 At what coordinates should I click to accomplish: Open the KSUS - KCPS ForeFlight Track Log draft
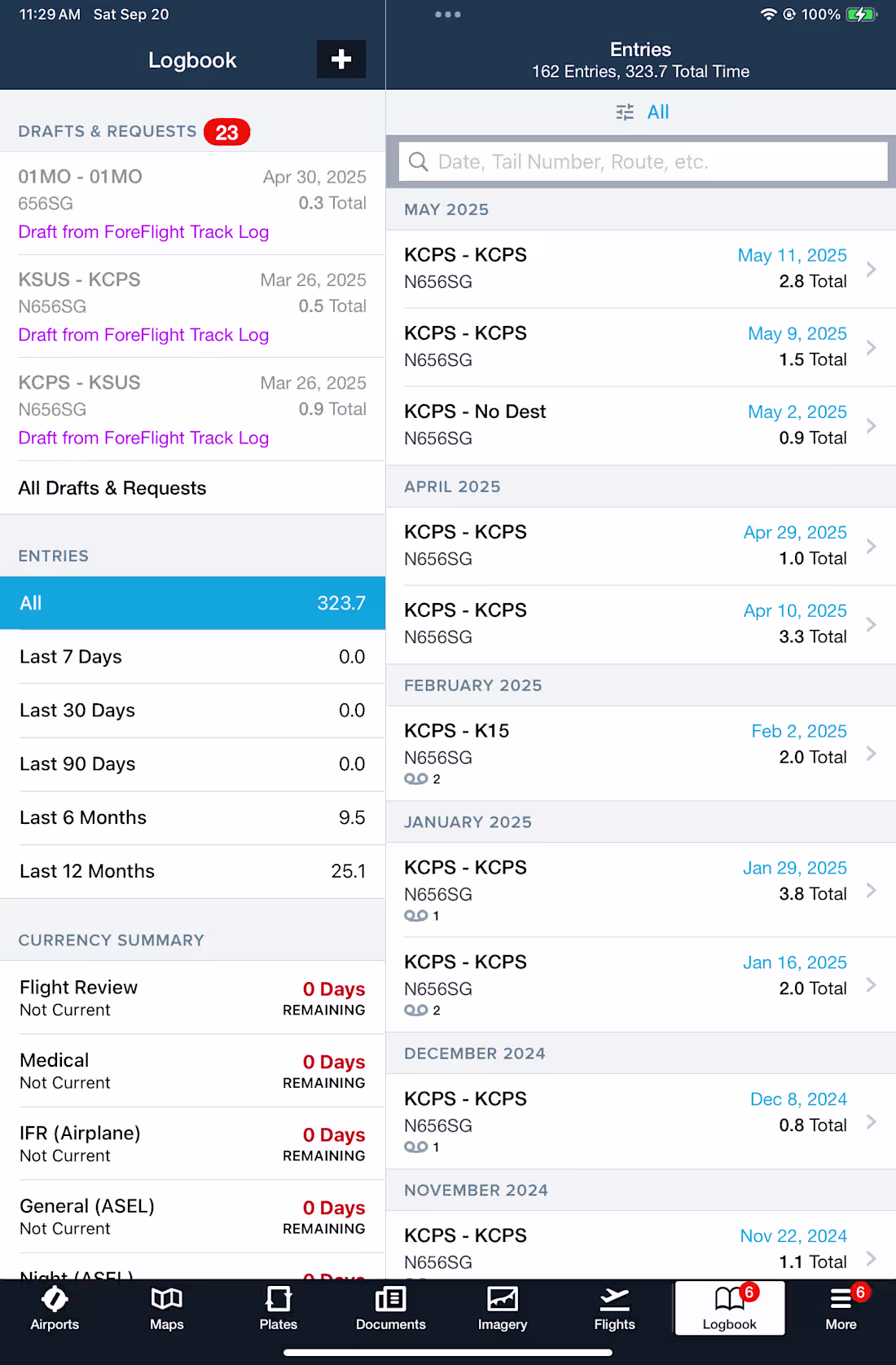[192, 306]
